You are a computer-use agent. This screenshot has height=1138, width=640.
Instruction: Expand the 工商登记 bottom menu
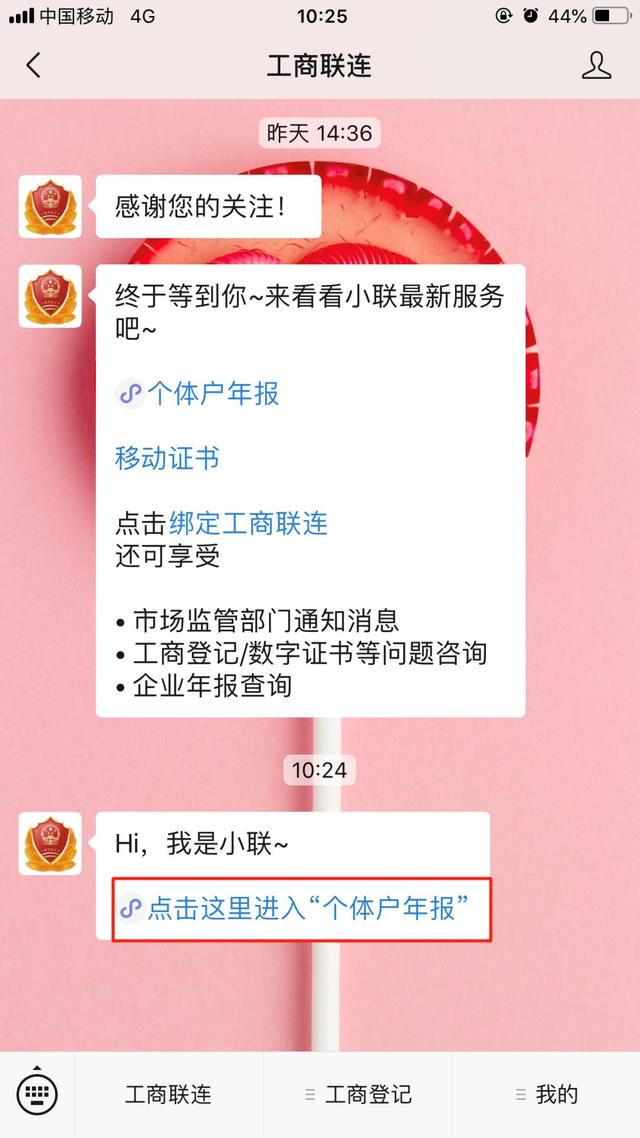[x=358, y=1094]
